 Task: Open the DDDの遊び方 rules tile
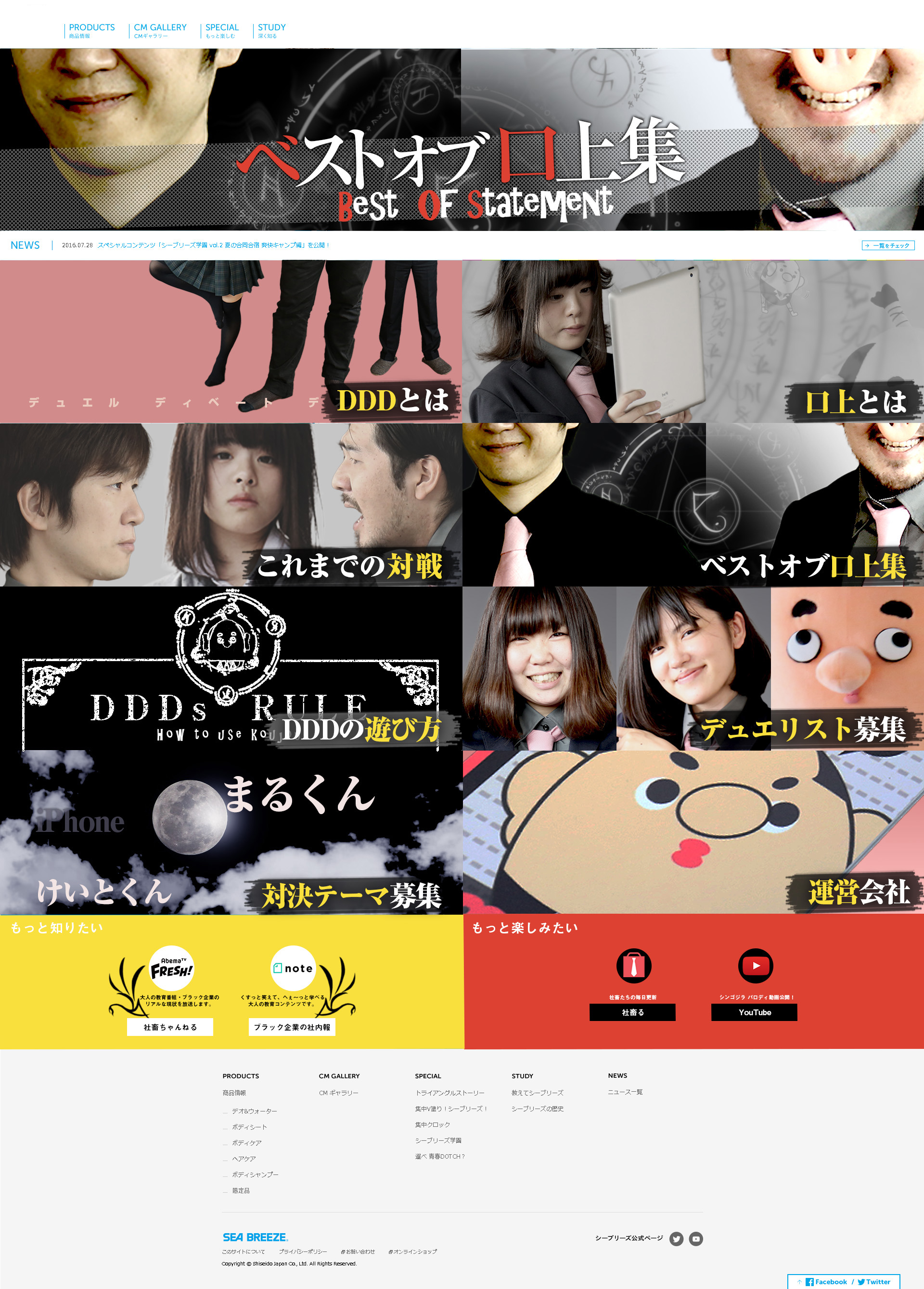231,668
